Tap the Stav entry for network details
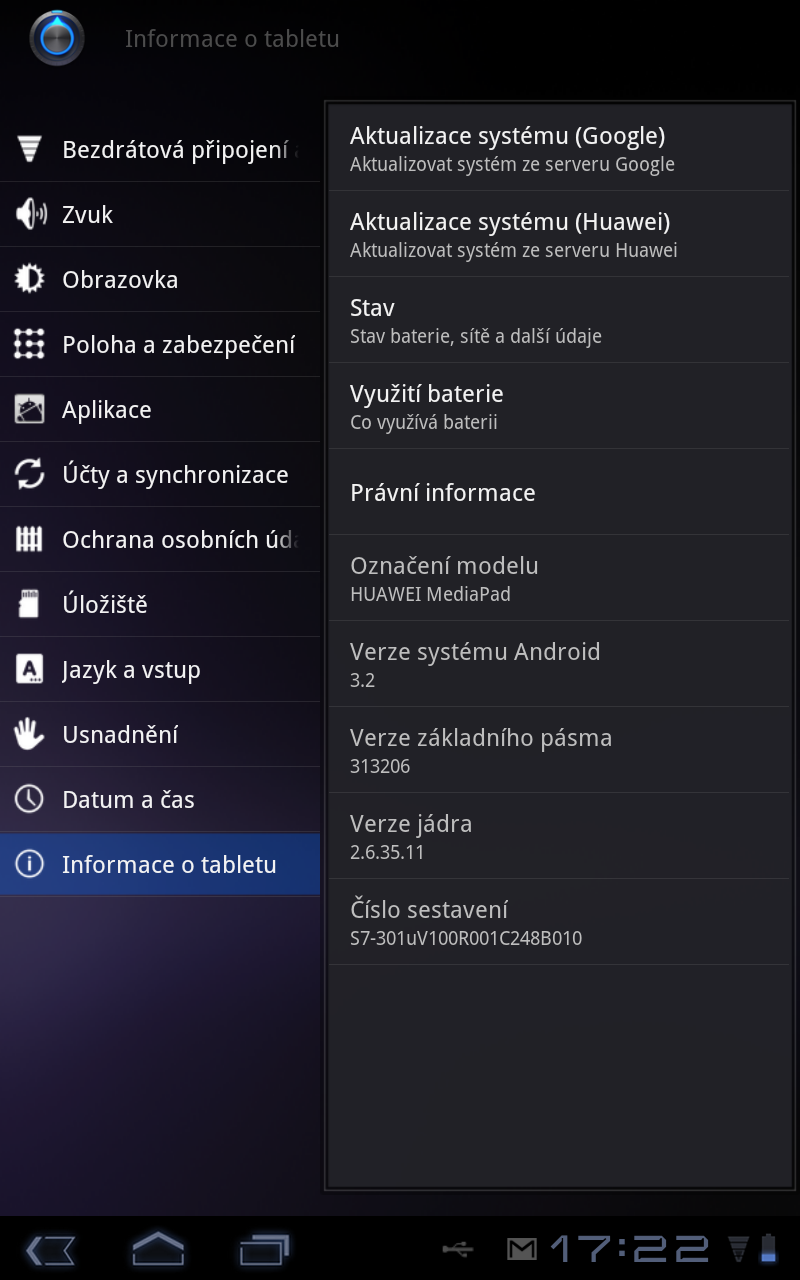 tap(558, 319)
